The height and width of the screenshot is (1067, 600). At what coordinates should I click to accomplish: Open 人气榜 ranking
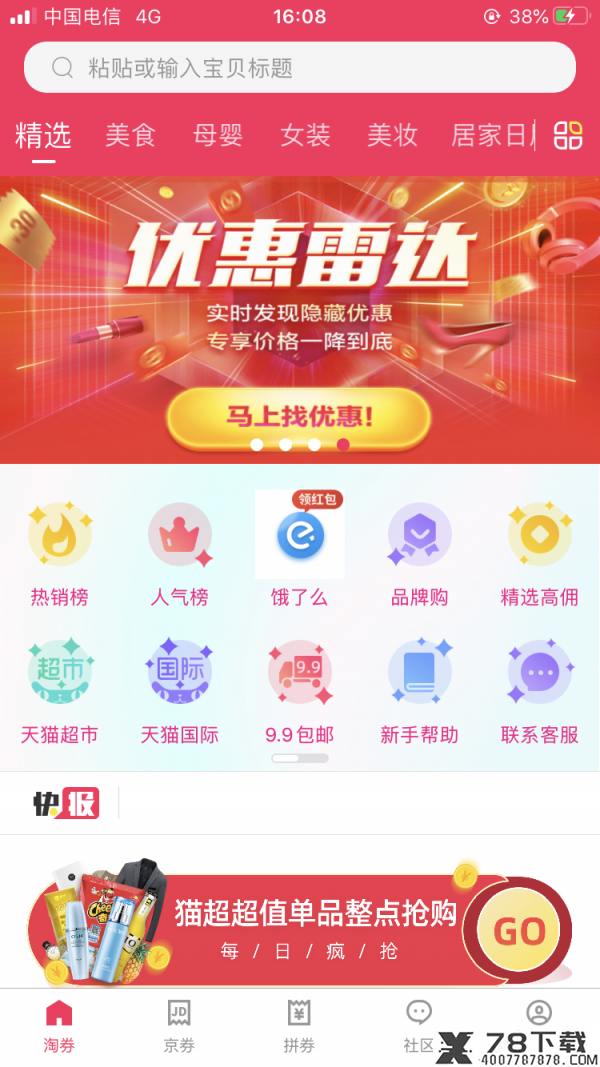(x=180, y=555)
